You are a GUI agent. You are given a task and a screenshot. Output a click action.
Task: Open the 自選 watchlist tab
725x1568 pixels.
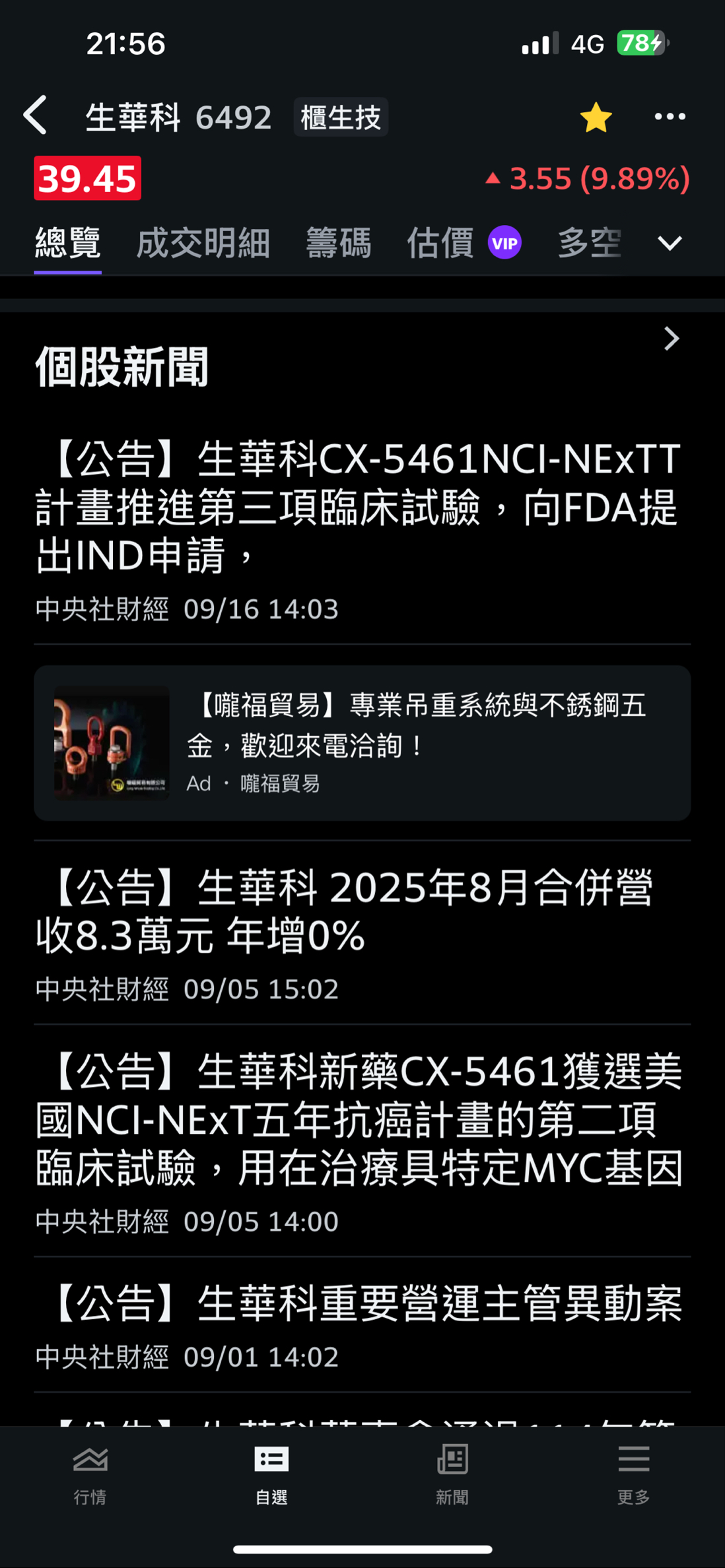(271, 1473)
